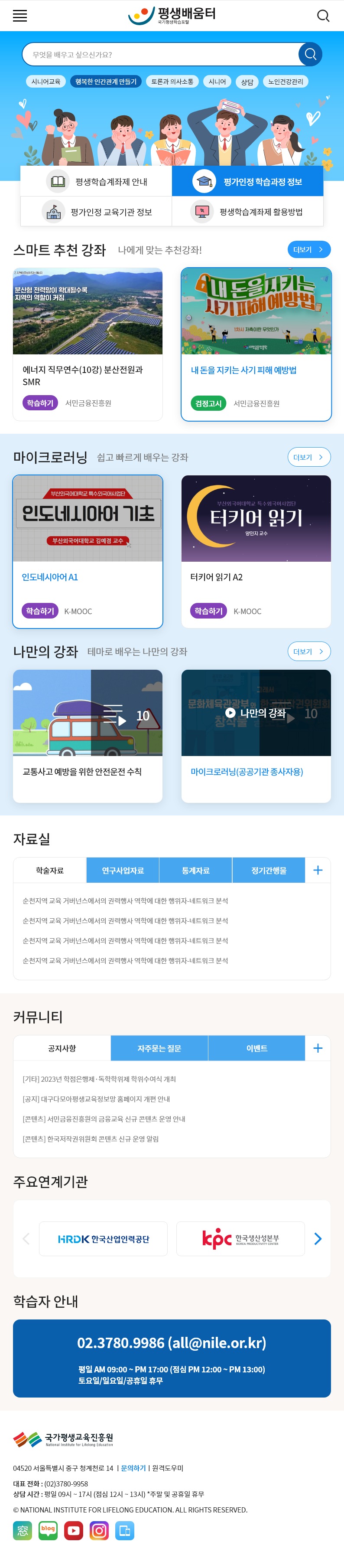Screen dimensions: 344x1568
Task: Open the notice about 대구다모아평생교육정보망 홈페이지 개편
Action: point(97,1099)
